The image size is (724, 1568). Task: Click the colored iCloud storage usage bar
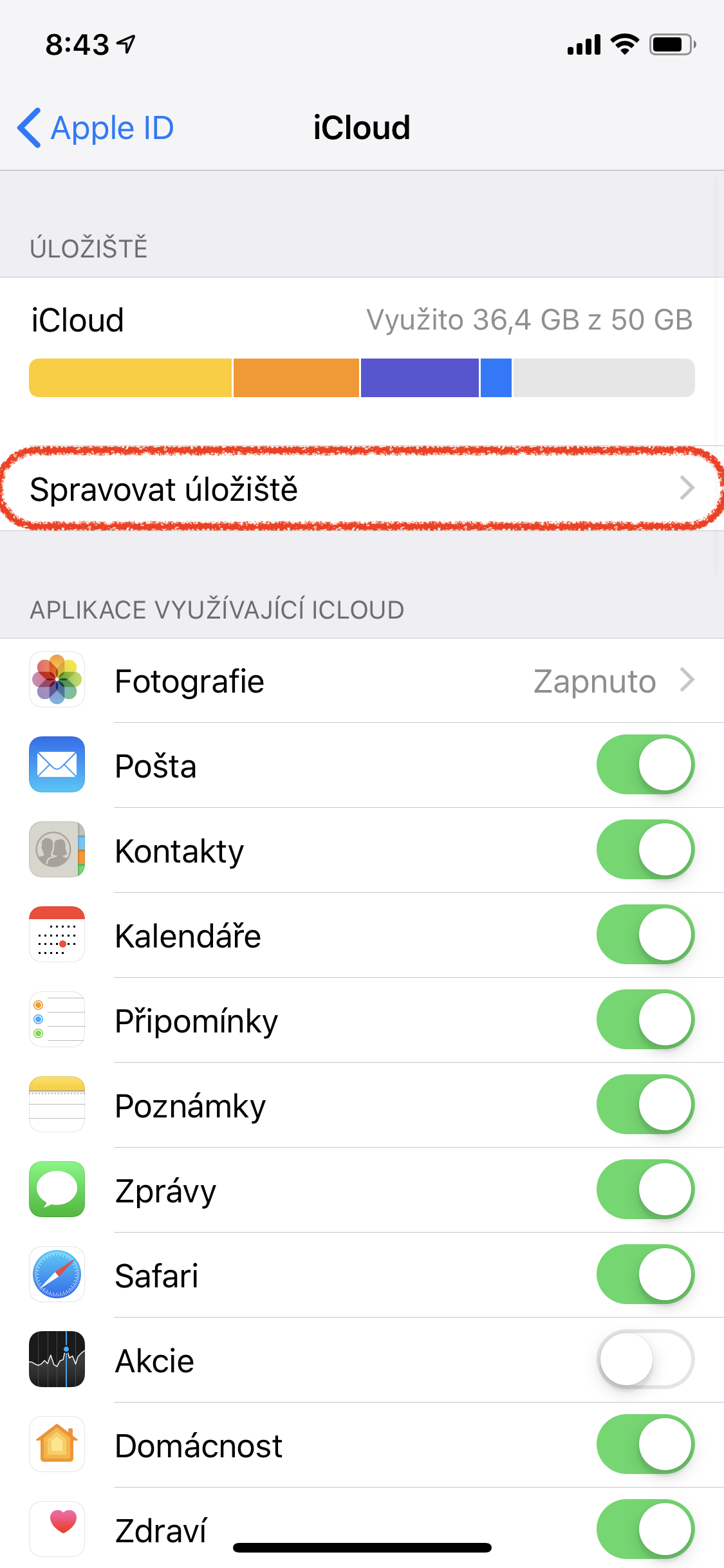point(360,378)
